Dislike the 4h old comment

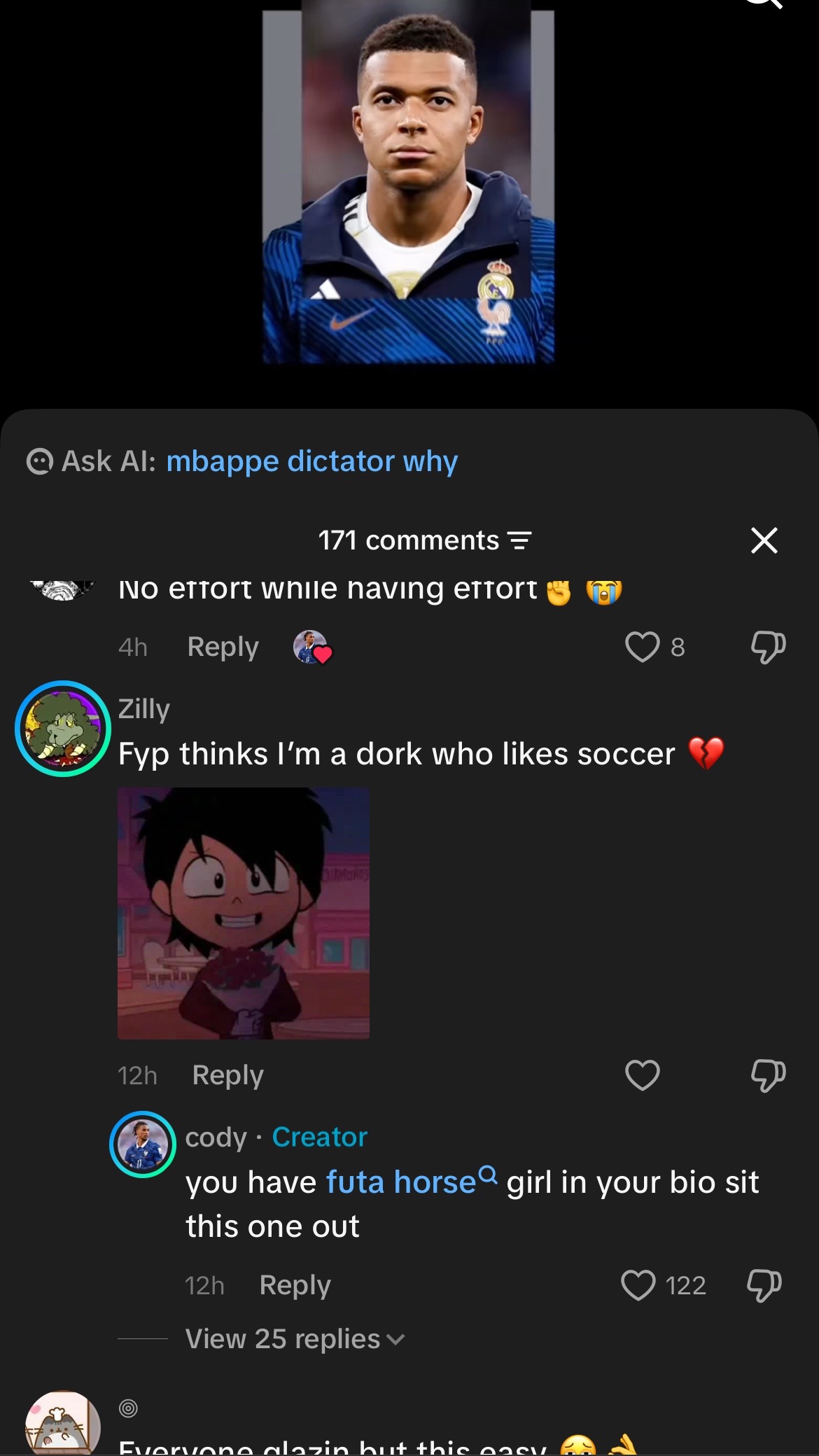click(x=768, y=647)
